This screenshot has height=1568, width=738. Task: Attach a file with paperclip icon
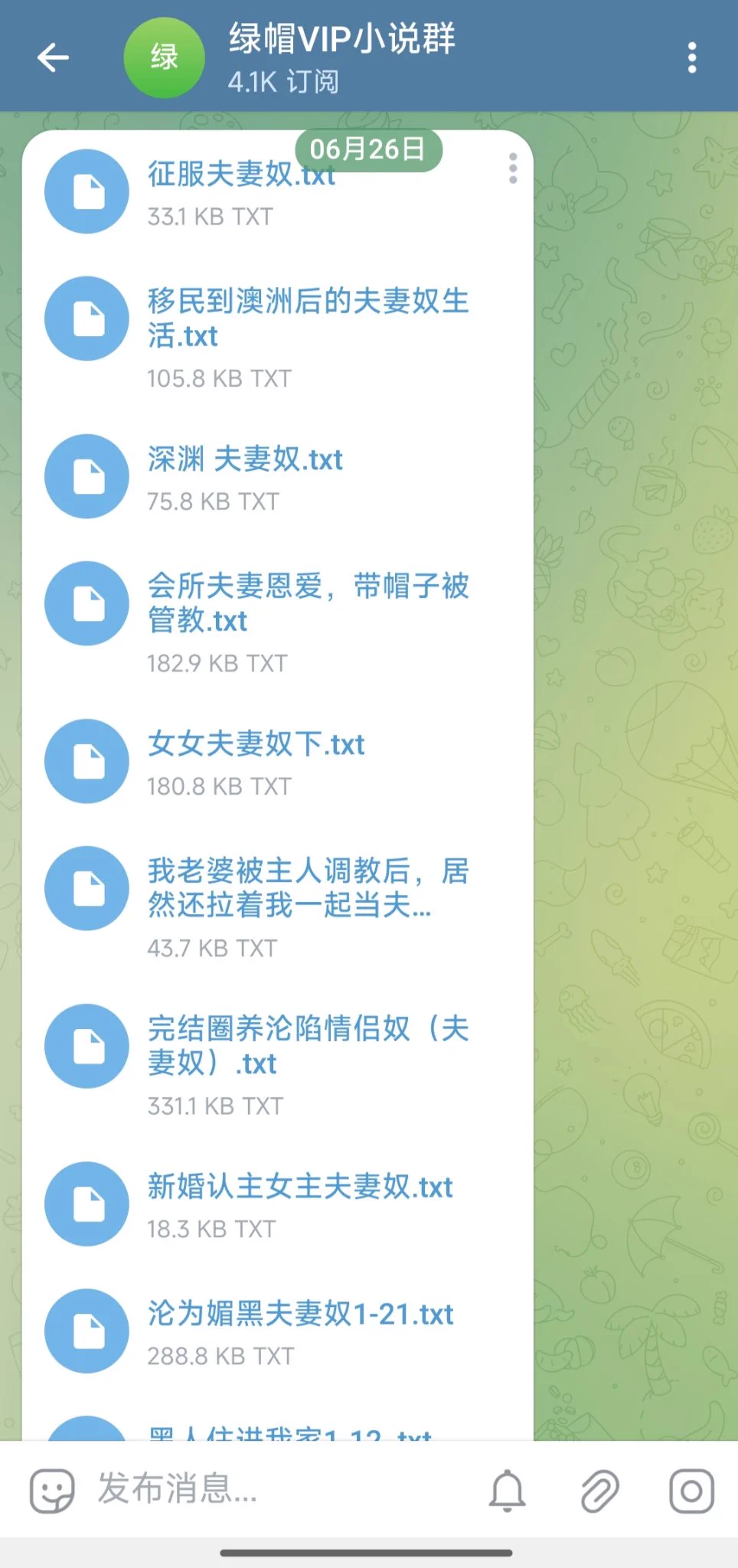click(599, 1490)
